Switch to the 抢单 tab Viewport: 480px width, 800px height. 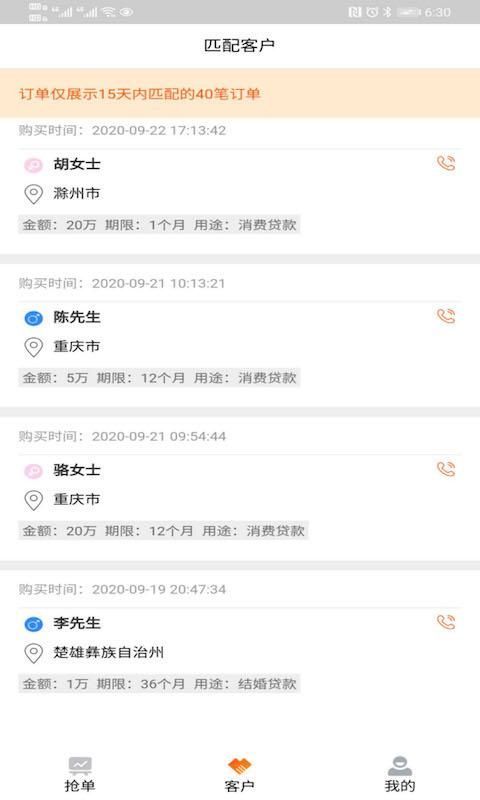point(80,774)
